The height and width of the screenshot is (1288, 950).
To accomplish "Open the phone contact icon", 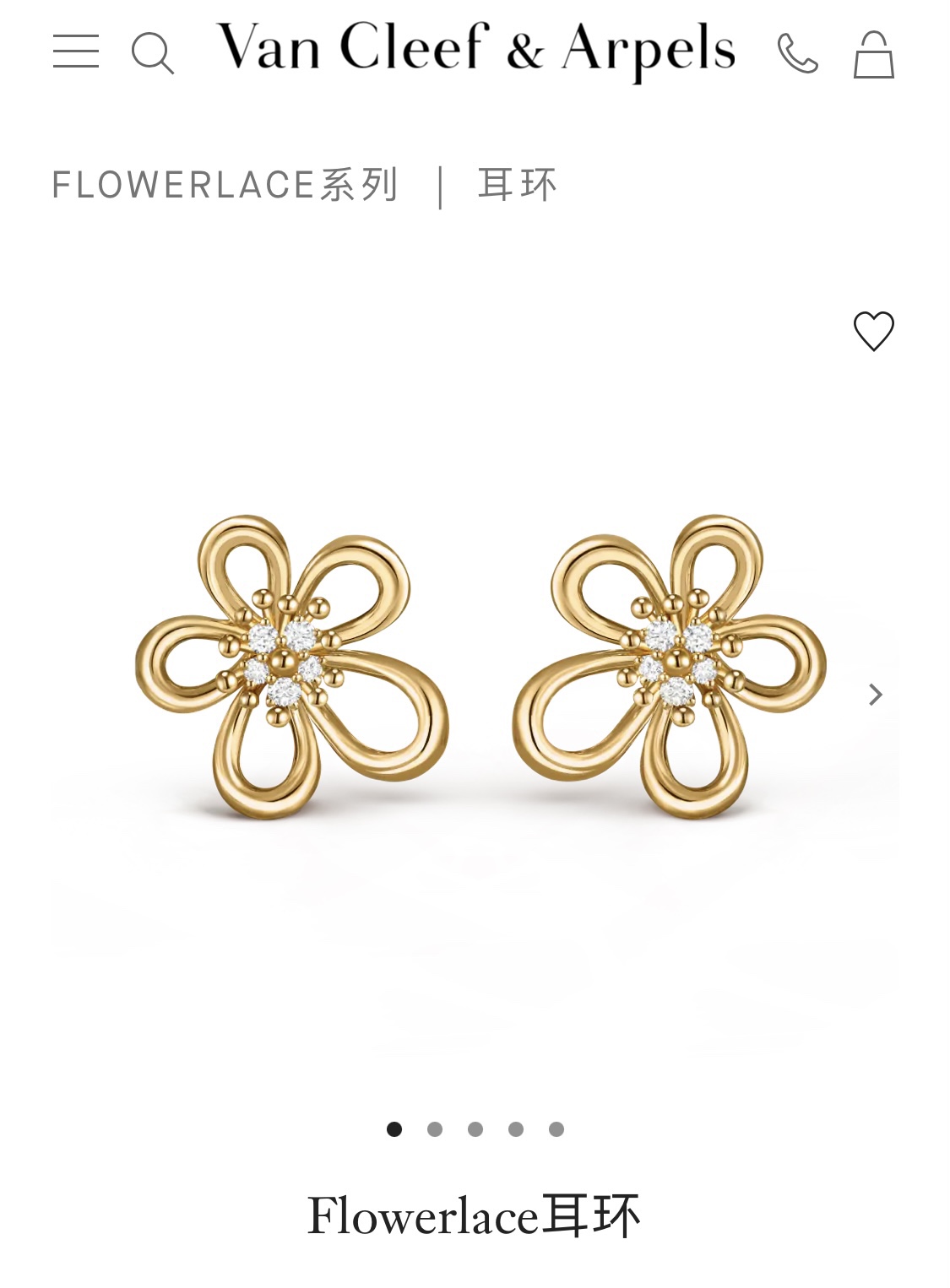I will point(797,54).
